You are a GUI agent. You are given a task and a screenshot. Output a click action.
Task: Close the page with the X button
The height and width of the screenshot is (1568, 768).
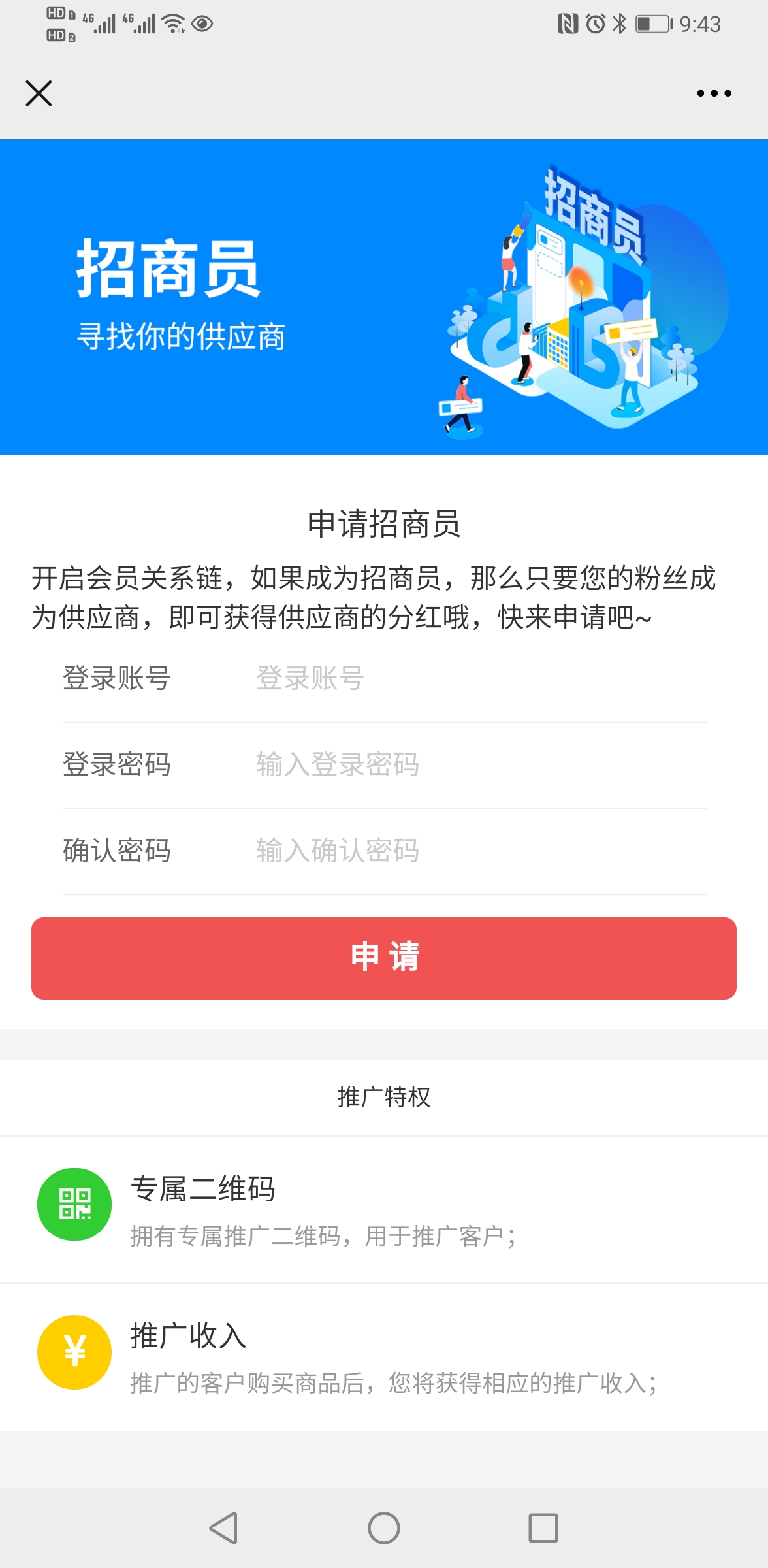[x=39, y=93]
